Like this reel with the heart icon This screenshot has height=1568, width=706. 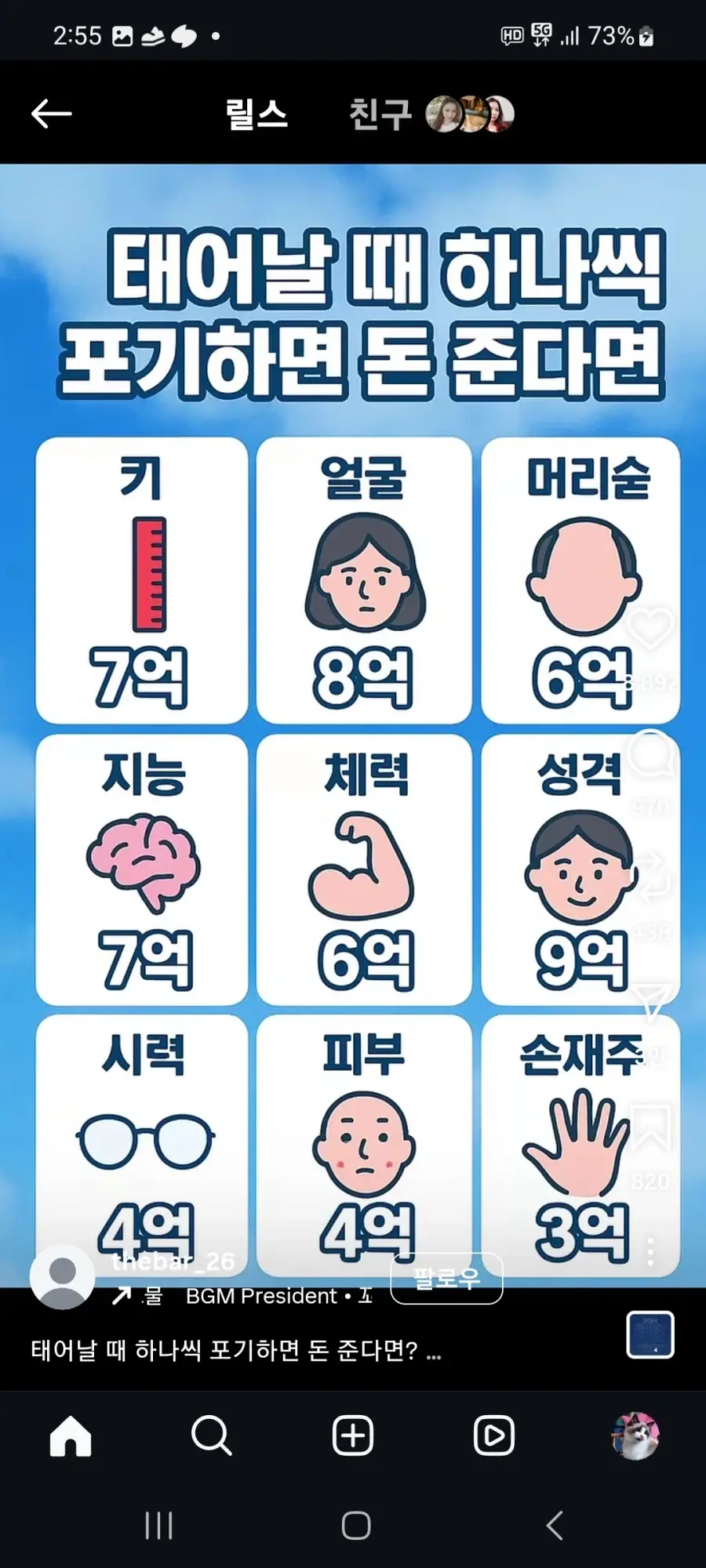tap(650, 627)
